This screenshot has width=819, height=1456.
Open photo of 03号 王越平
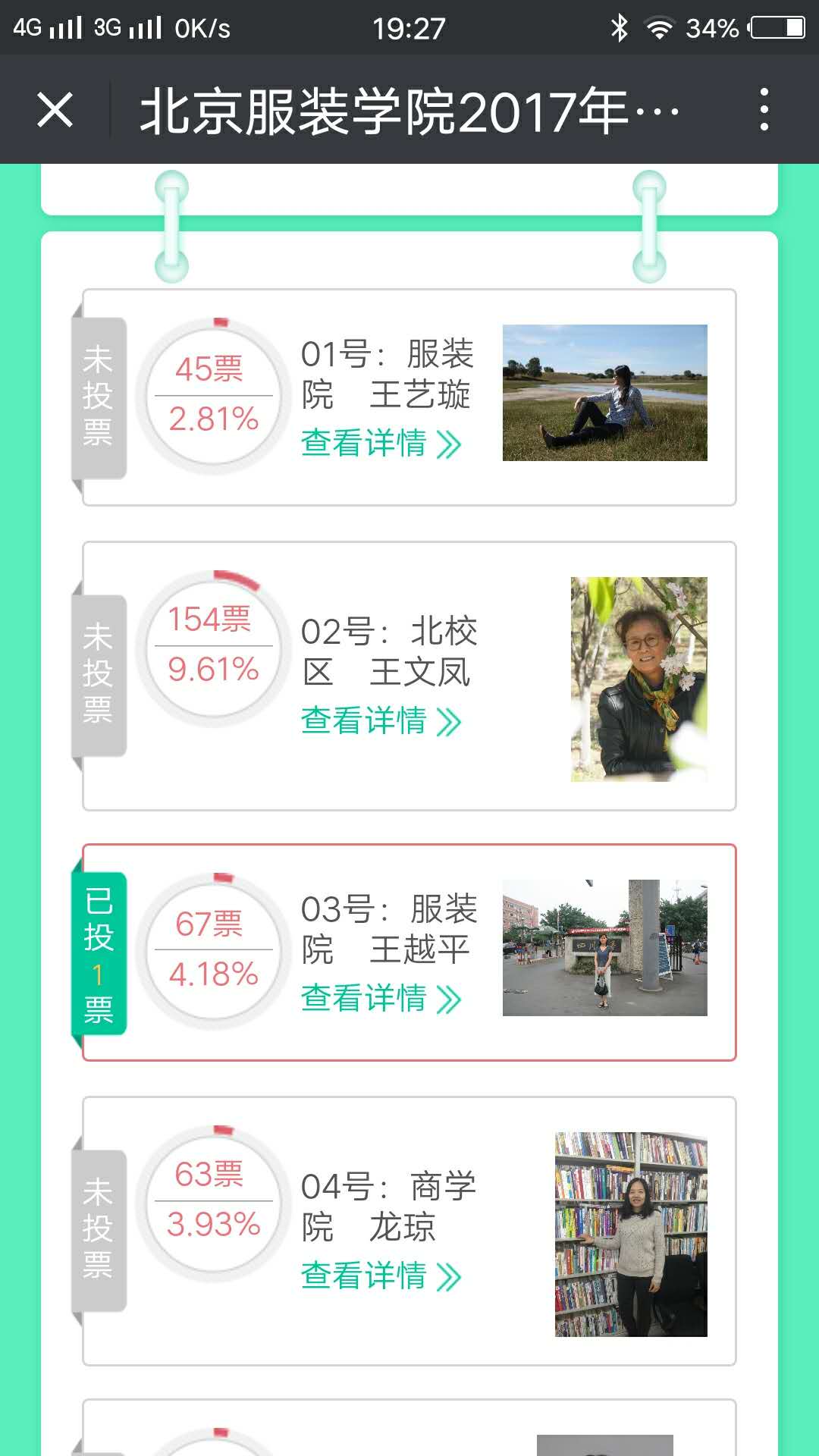tap(604, 948)
